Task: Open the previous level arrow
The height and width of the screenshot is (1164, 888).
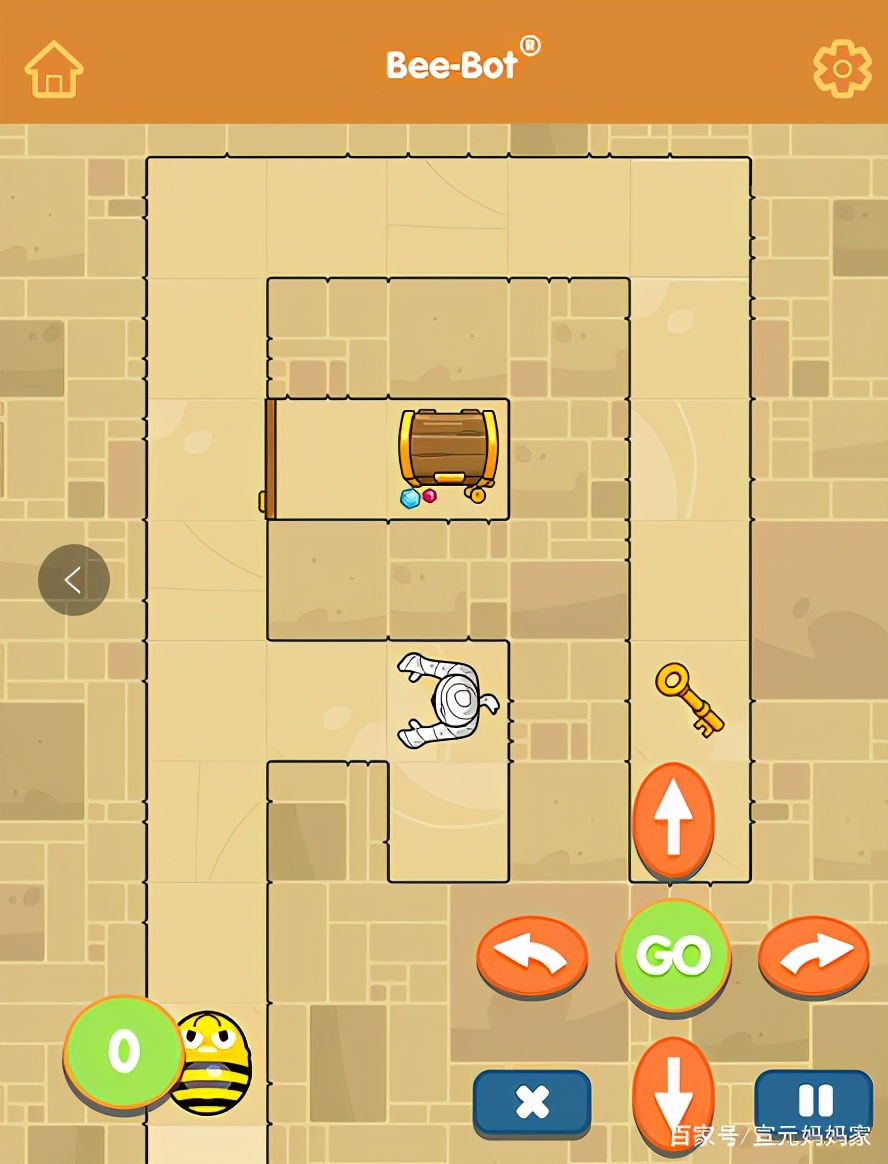Action: pos(74,580)
